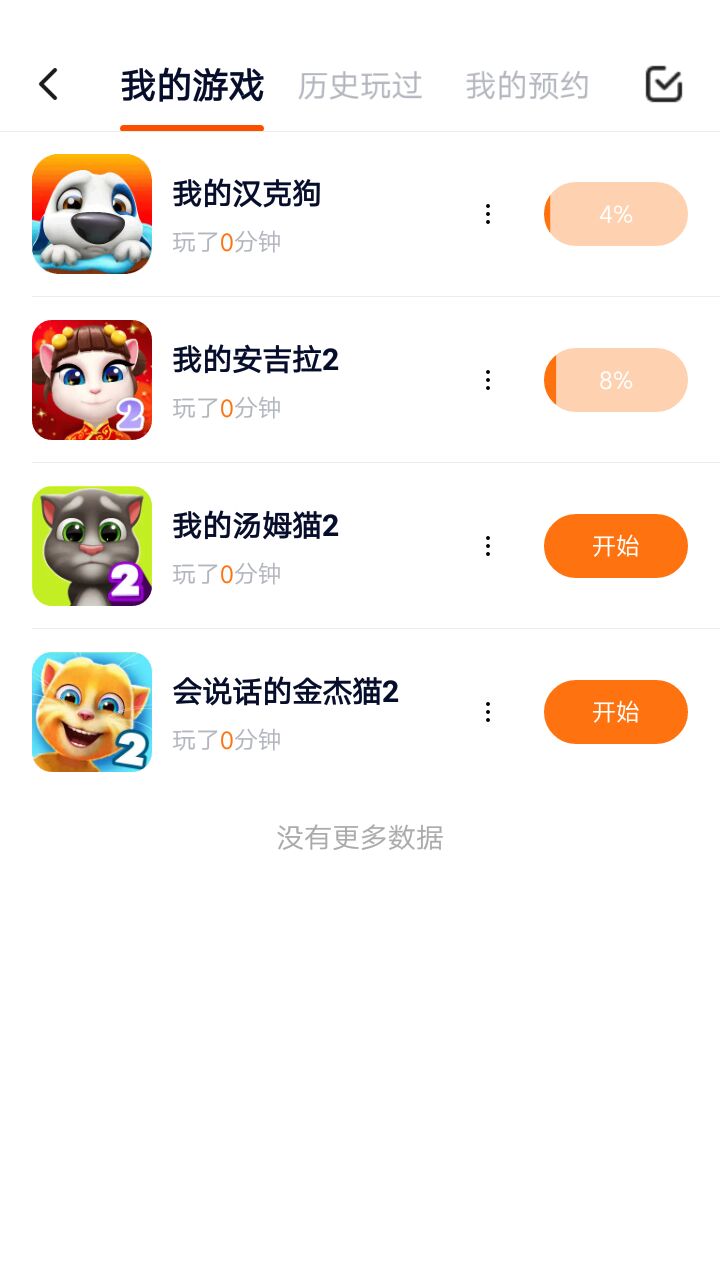Switch to the 我的预约 tab
720x1280 pixels.
[527, 86]
